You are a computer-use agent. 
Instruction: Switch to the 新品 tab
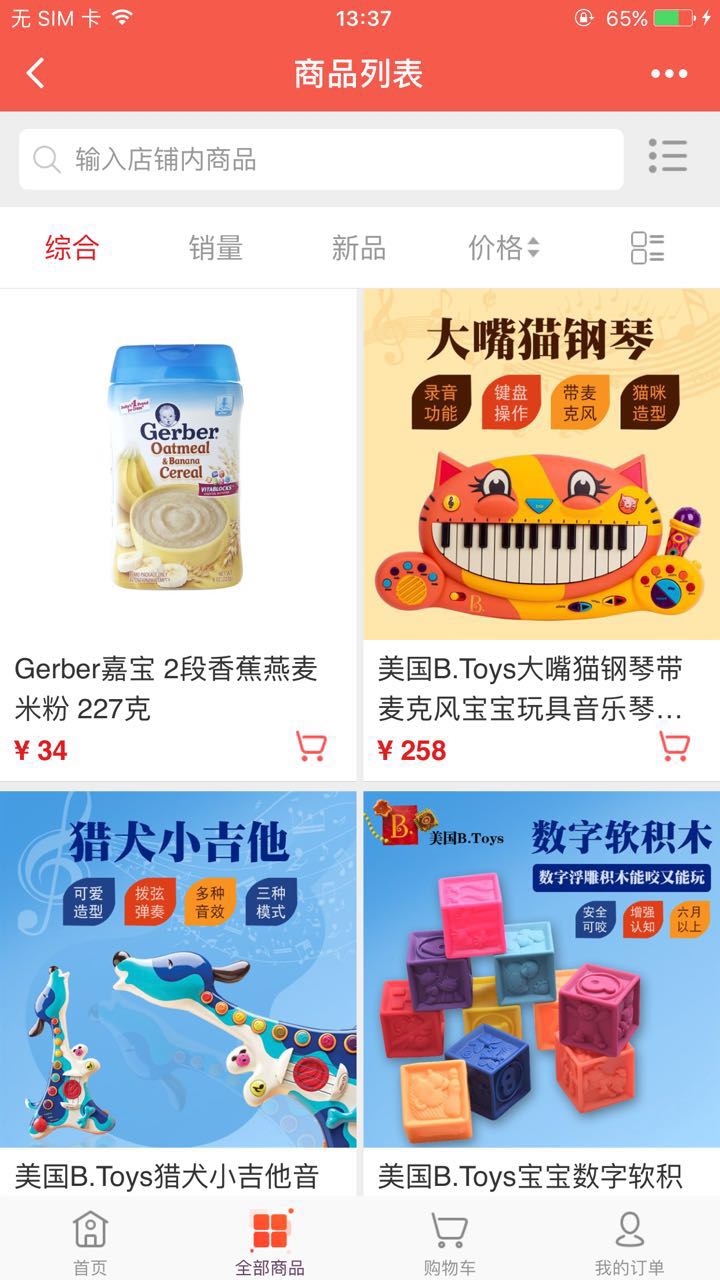point(358,248)
